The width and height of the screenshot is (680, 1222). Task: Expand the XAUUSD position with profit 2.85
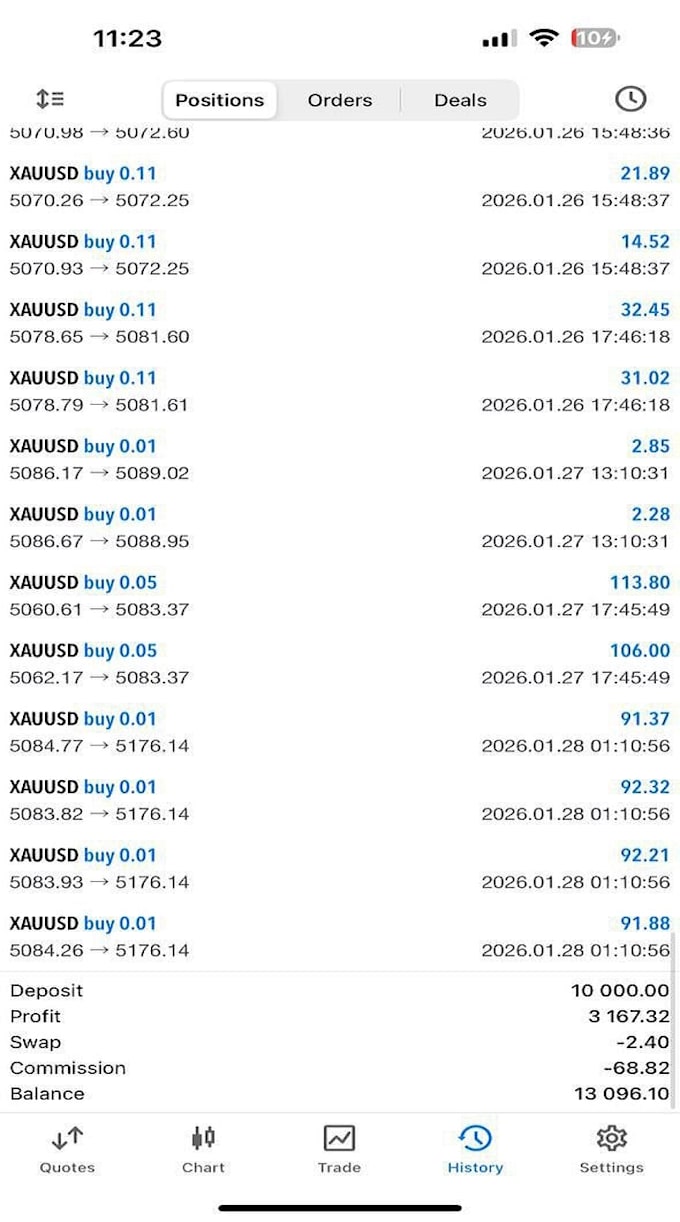coord(340,460)
